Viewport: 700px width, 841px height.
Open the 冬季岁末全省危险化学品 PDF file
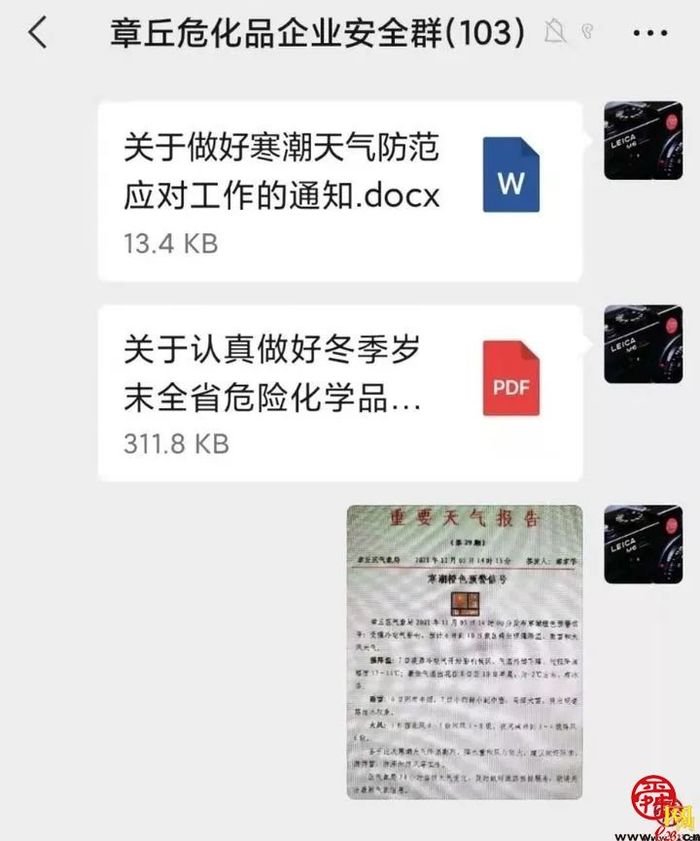[340, 393]
